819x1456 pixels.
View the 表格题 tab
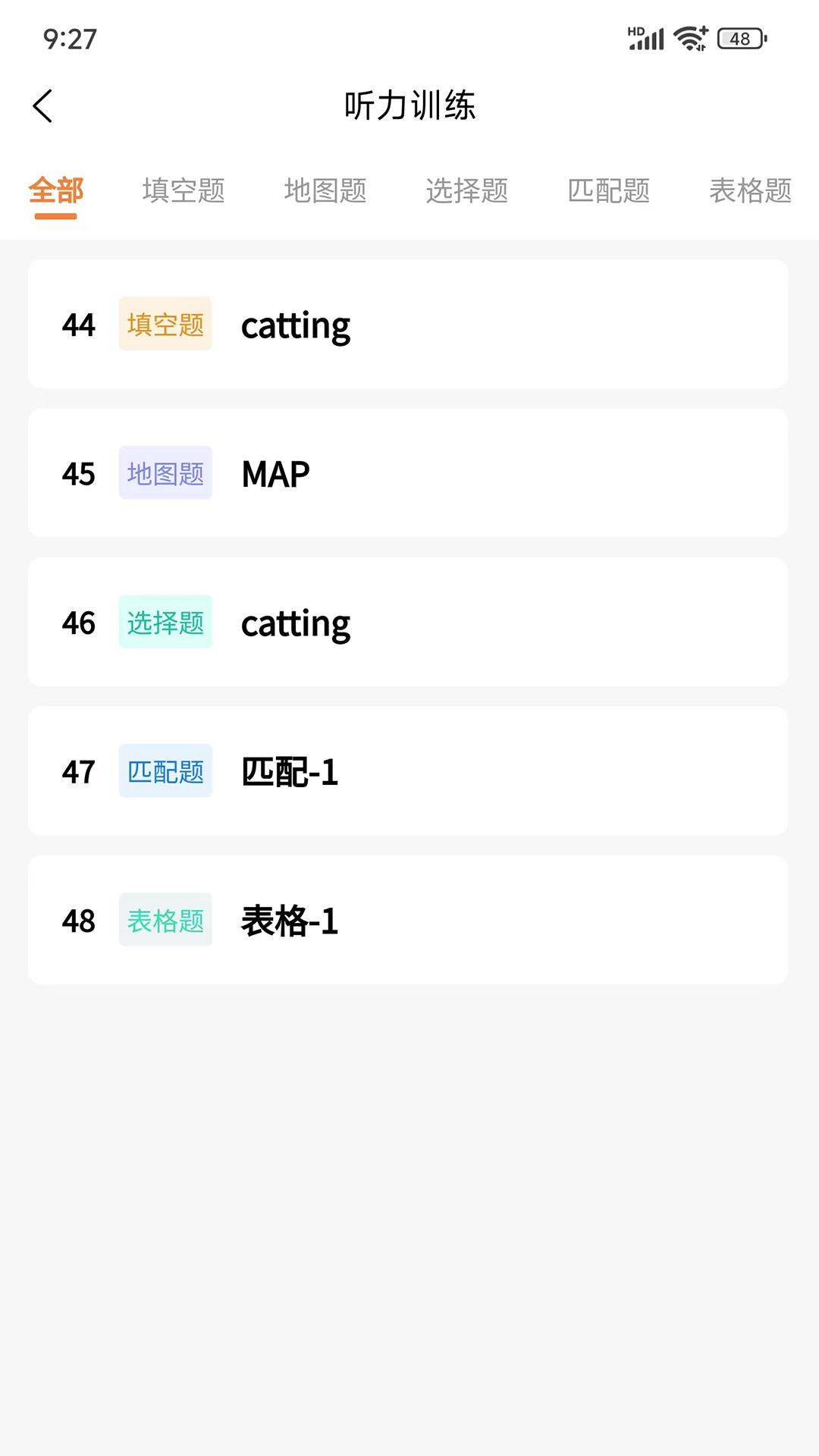751,190
